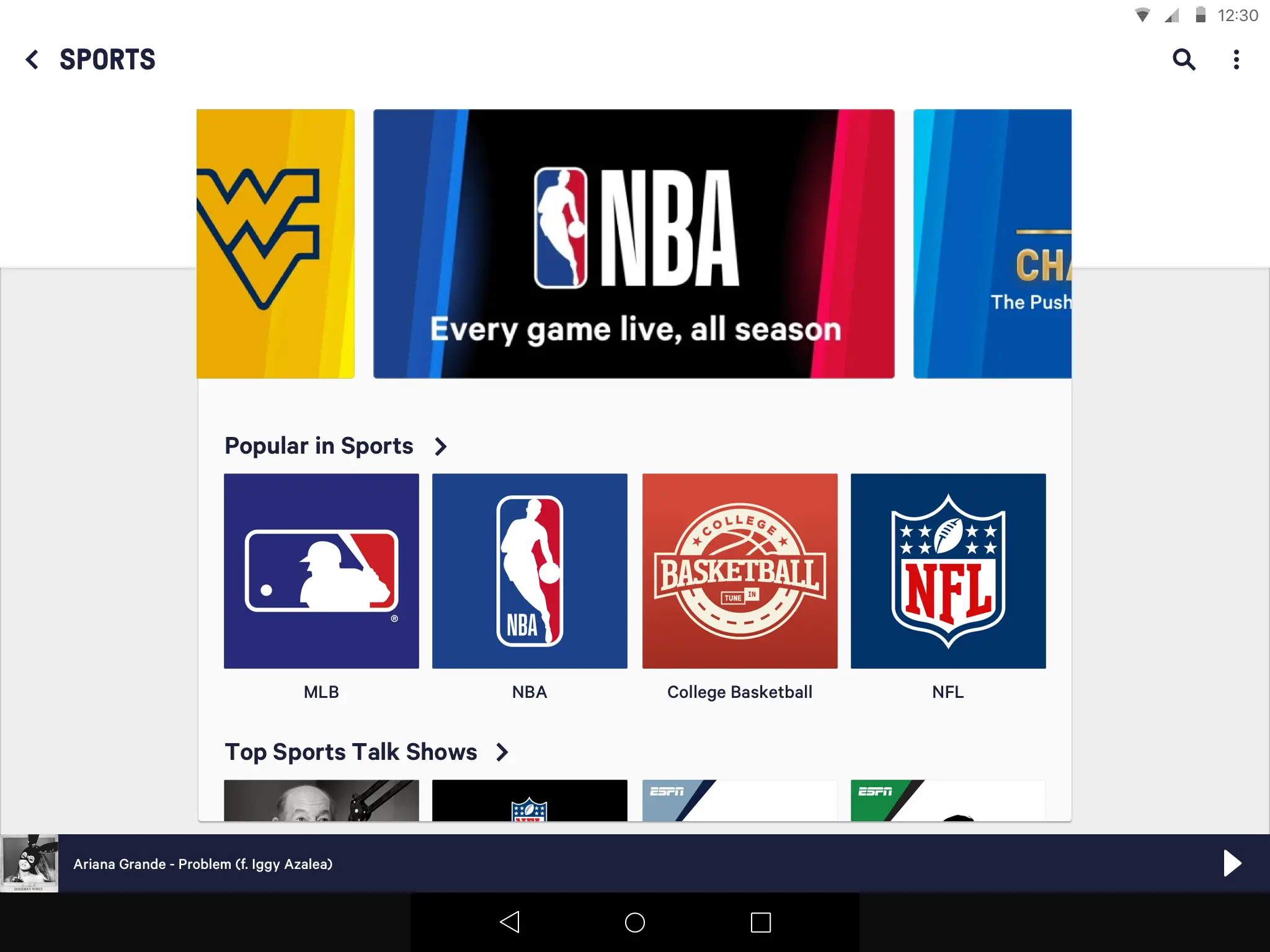
Task: Open the search icon
Action: click(1183, 60)
